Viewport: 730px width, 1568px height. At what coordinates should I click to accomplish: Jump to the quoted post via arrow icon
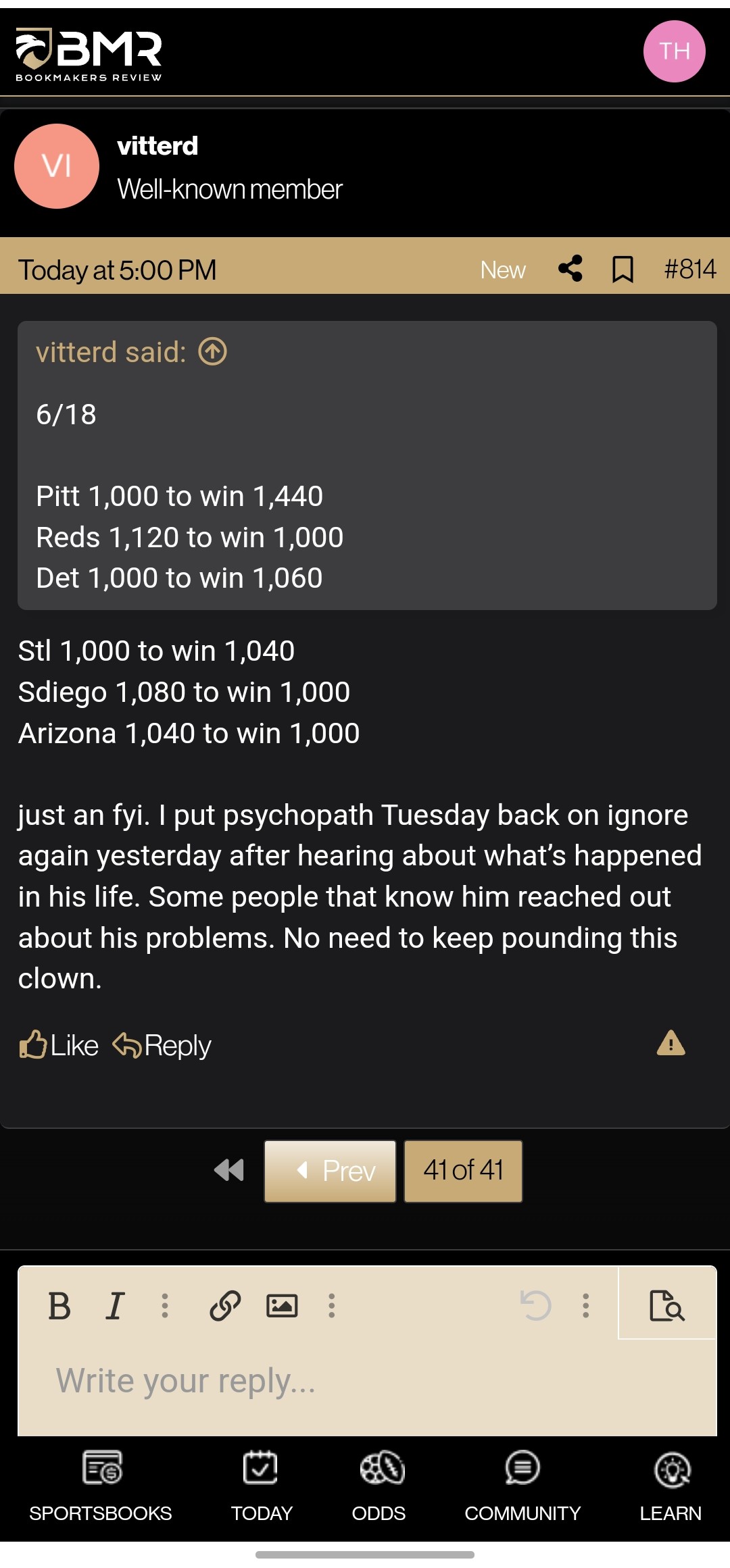tap(212, 351)
